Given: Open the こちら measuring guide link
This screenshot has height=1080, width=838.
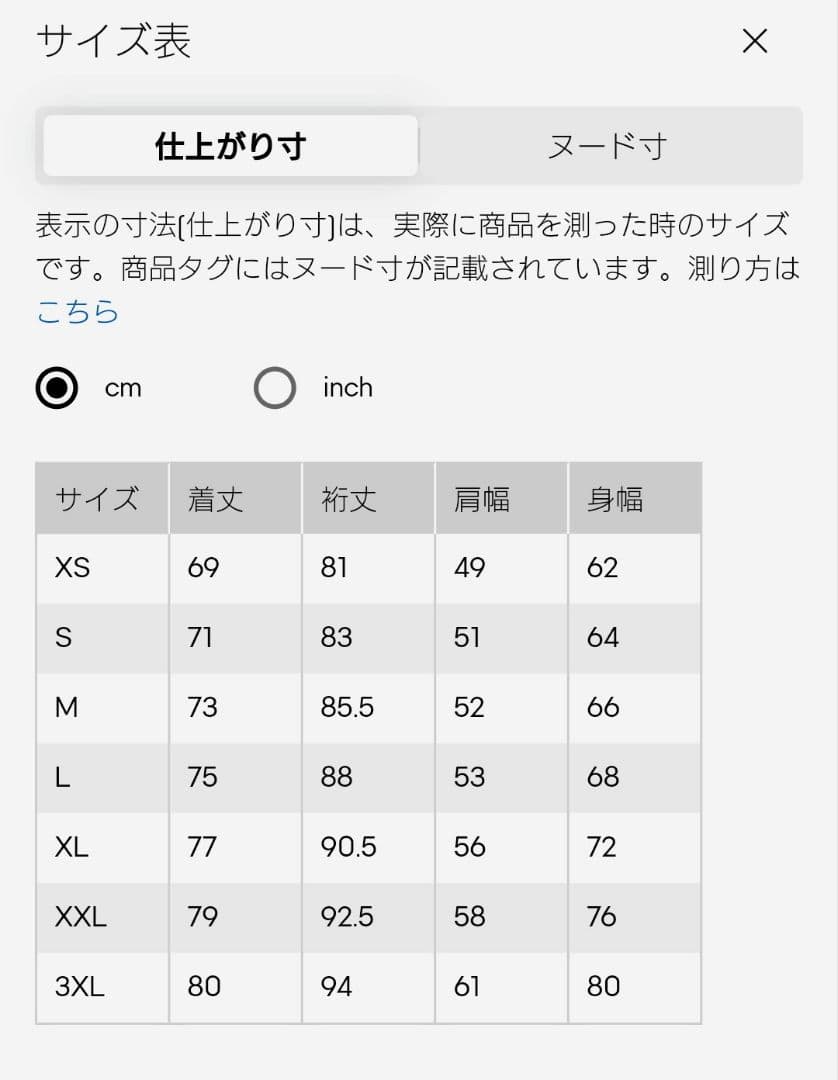Looking at the screenshot, I should coord(78,312).
